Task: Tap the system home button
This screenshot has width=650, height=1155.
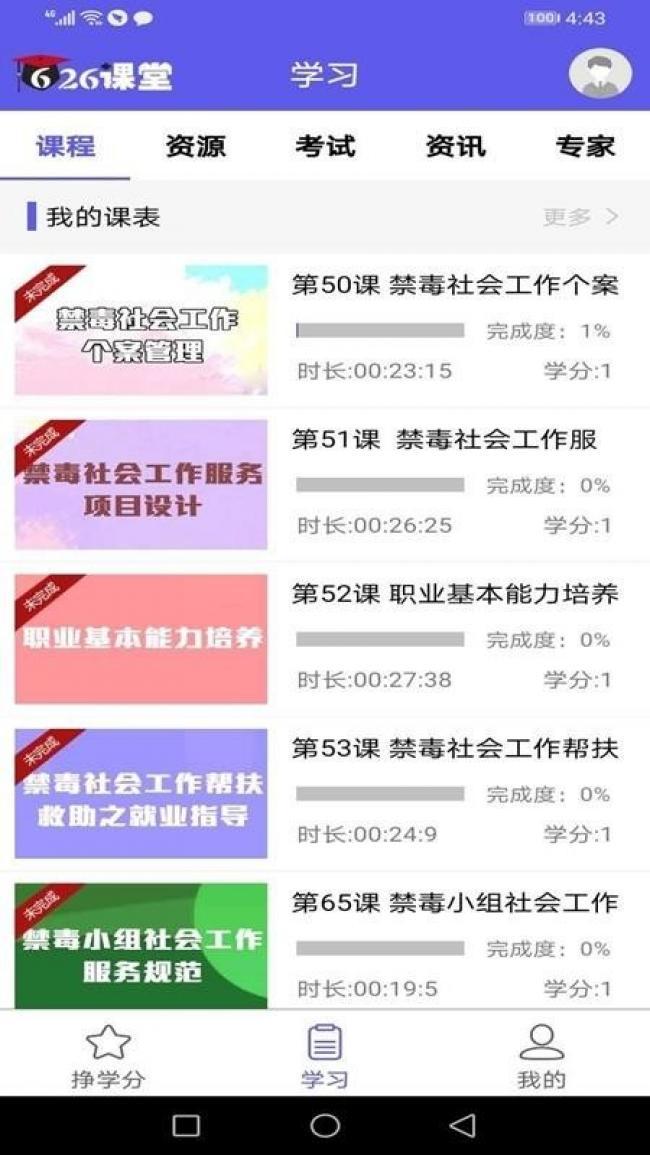Action: point(325,1125)
